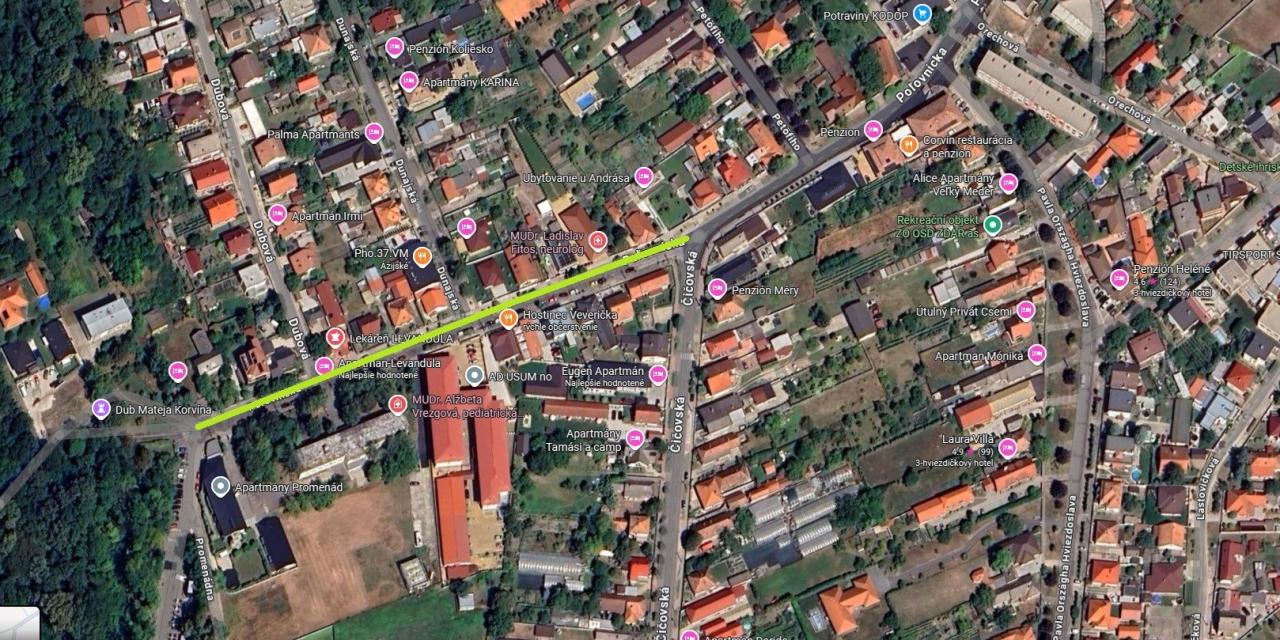Tap the Apartman Monika marker
The height and width of the screenshot is (640, 1280).
pyautogui.click(x=1037, y=354)
